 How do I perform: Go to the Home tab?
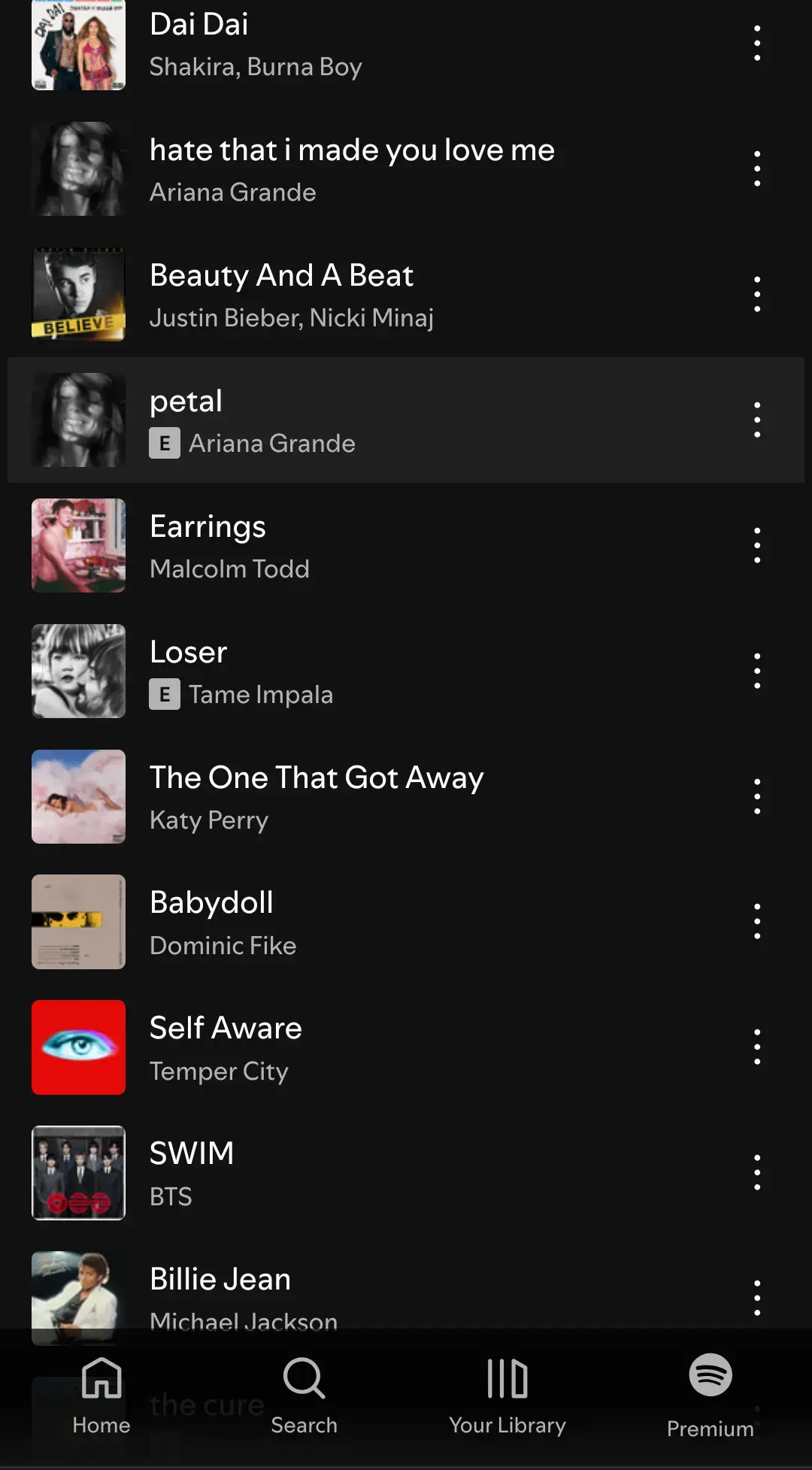[x=101, y=1396]
